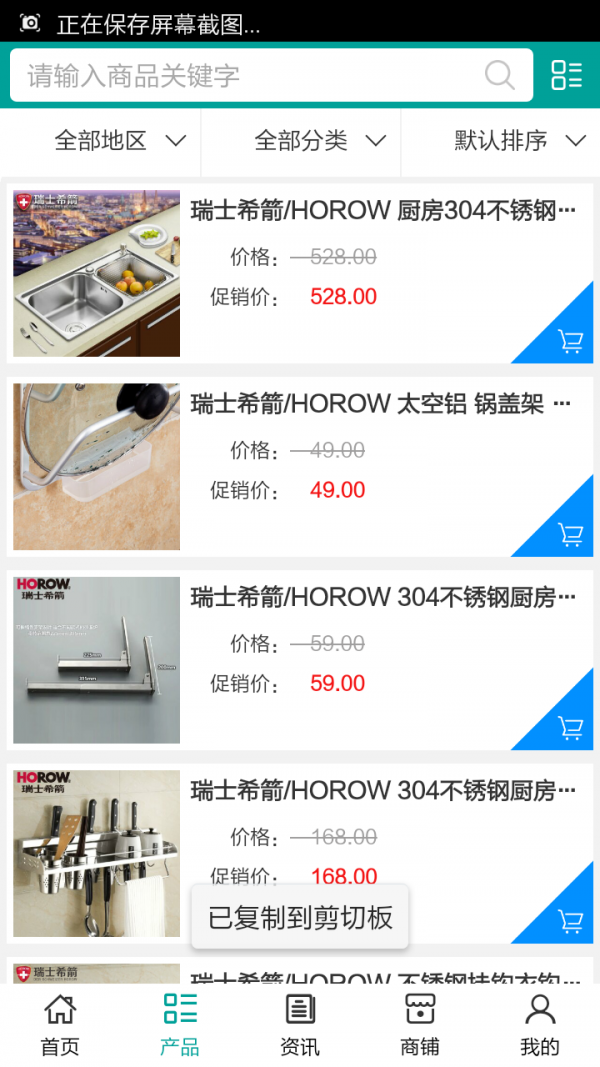Screen dimensions: 600x1067
Task: Switch to the 资讯 news tab
Action: click(x=300, y=1025)
